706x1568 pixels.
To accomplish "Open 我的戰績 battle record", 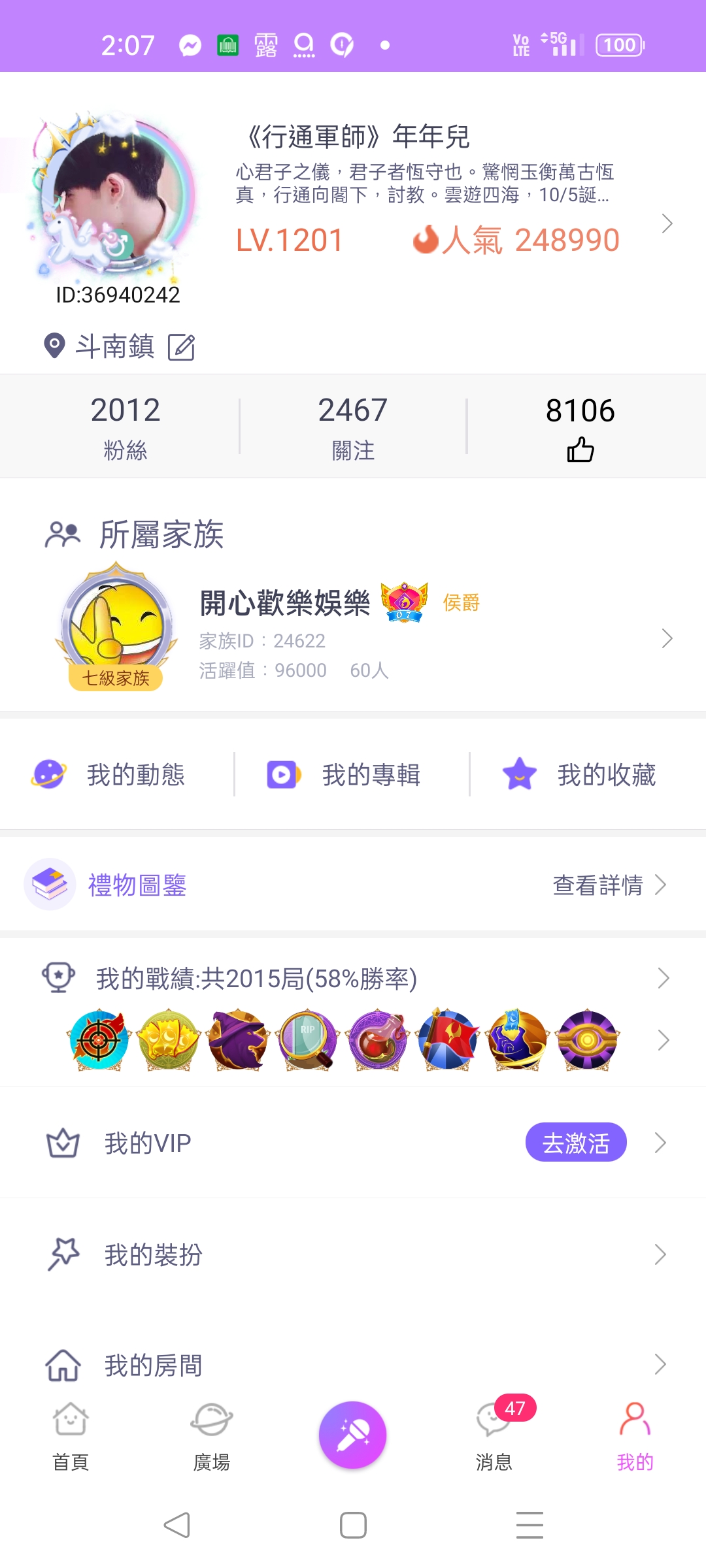I will (353, 978).
